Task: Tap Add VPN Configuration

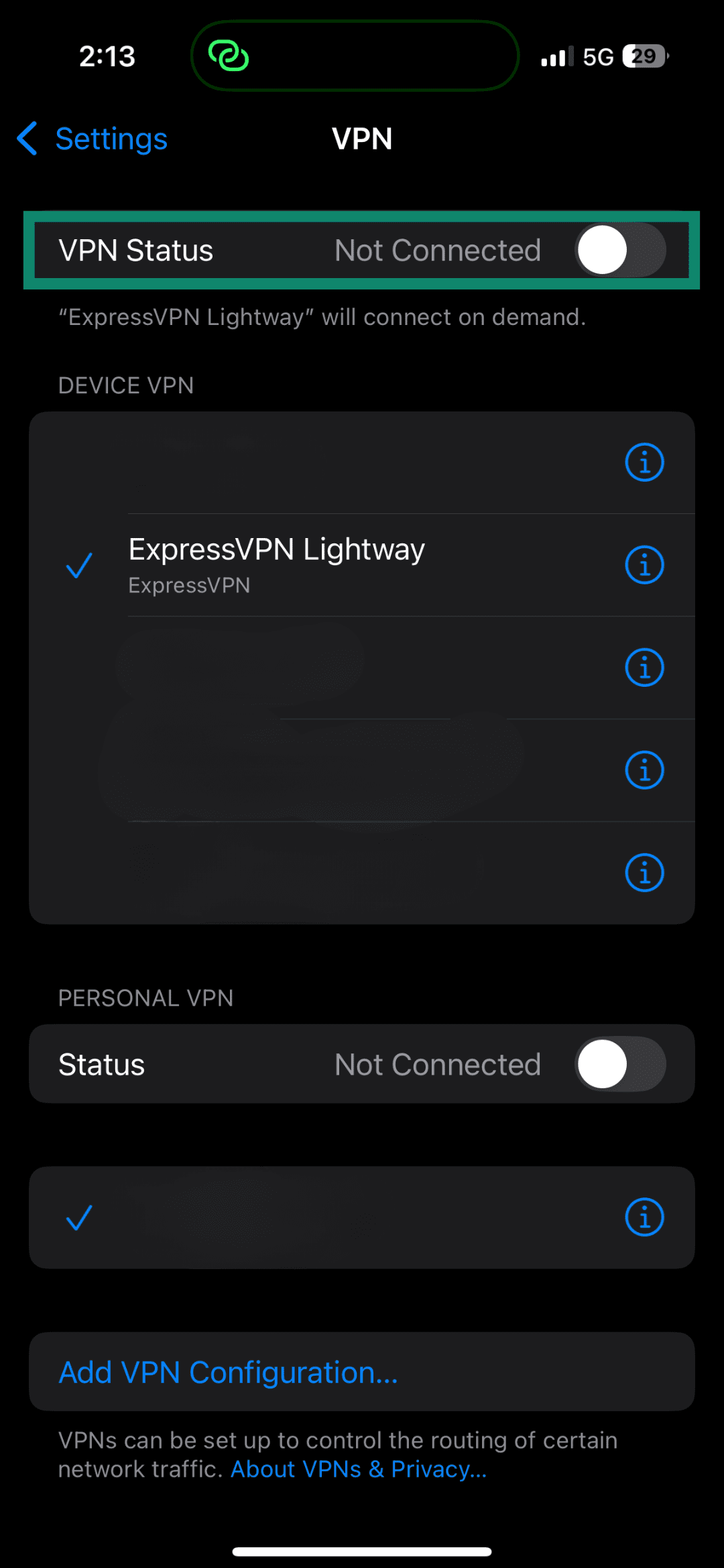Action: pyautogui.click(x=227, y=1372)
